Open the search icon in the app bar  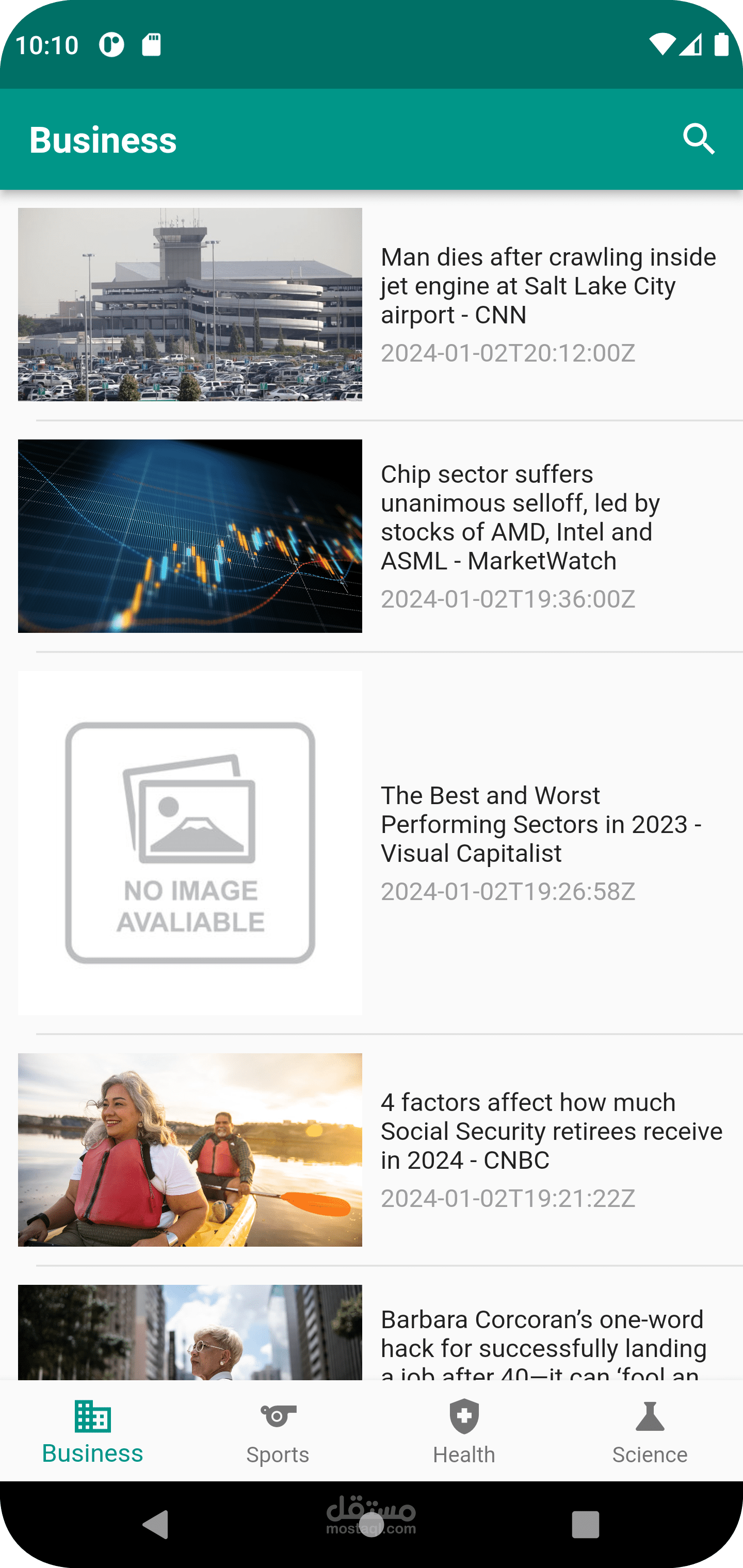click(x=699, y=139)
